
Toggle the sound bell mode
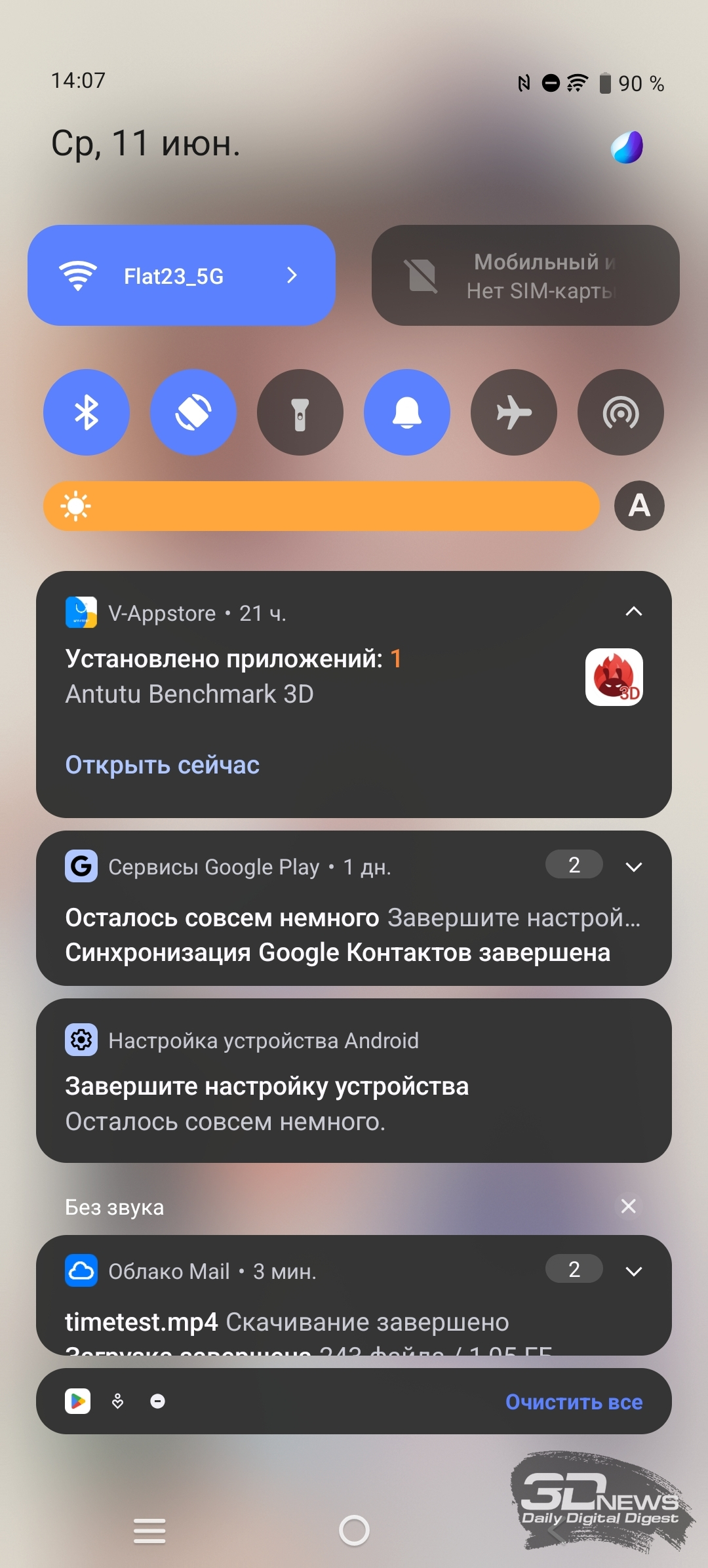407,412
